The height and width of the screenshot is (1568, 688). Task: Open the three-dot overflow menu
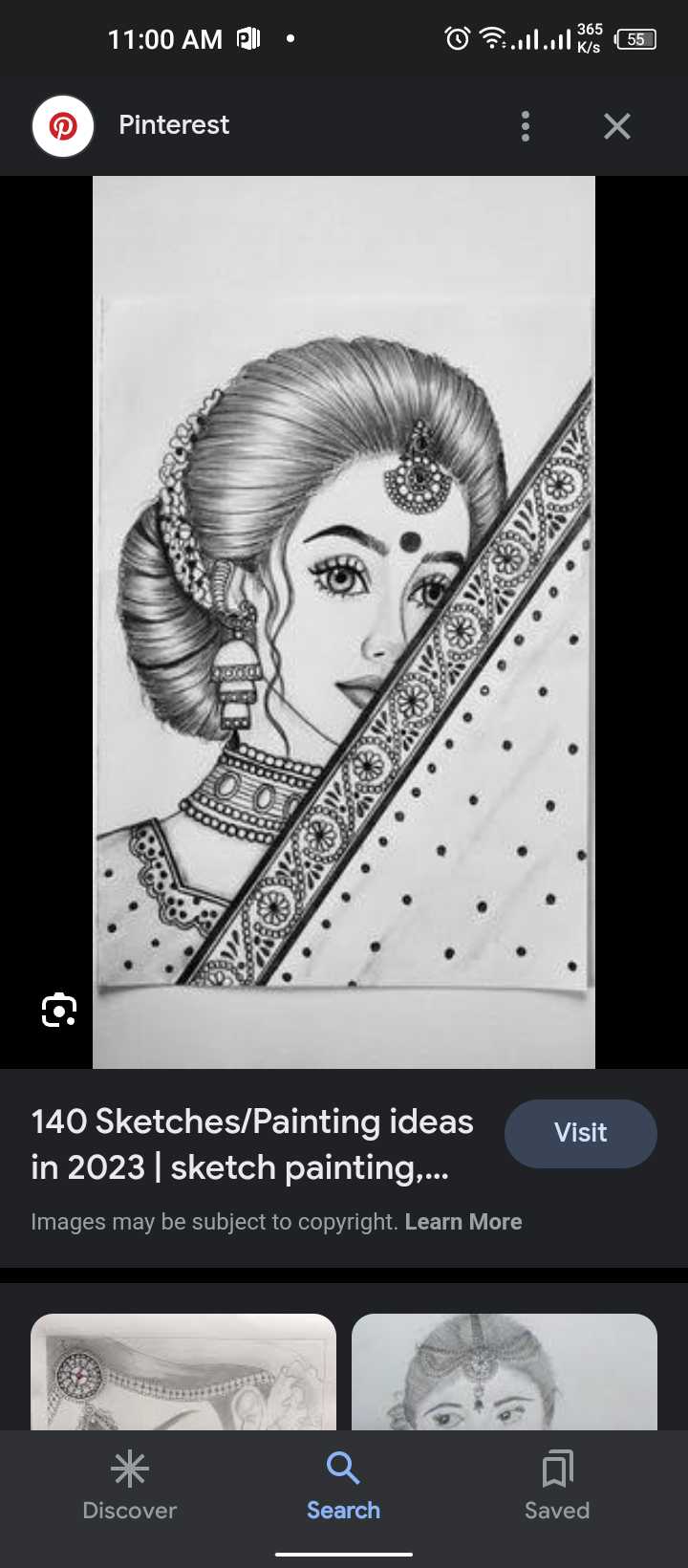(526, 126)
